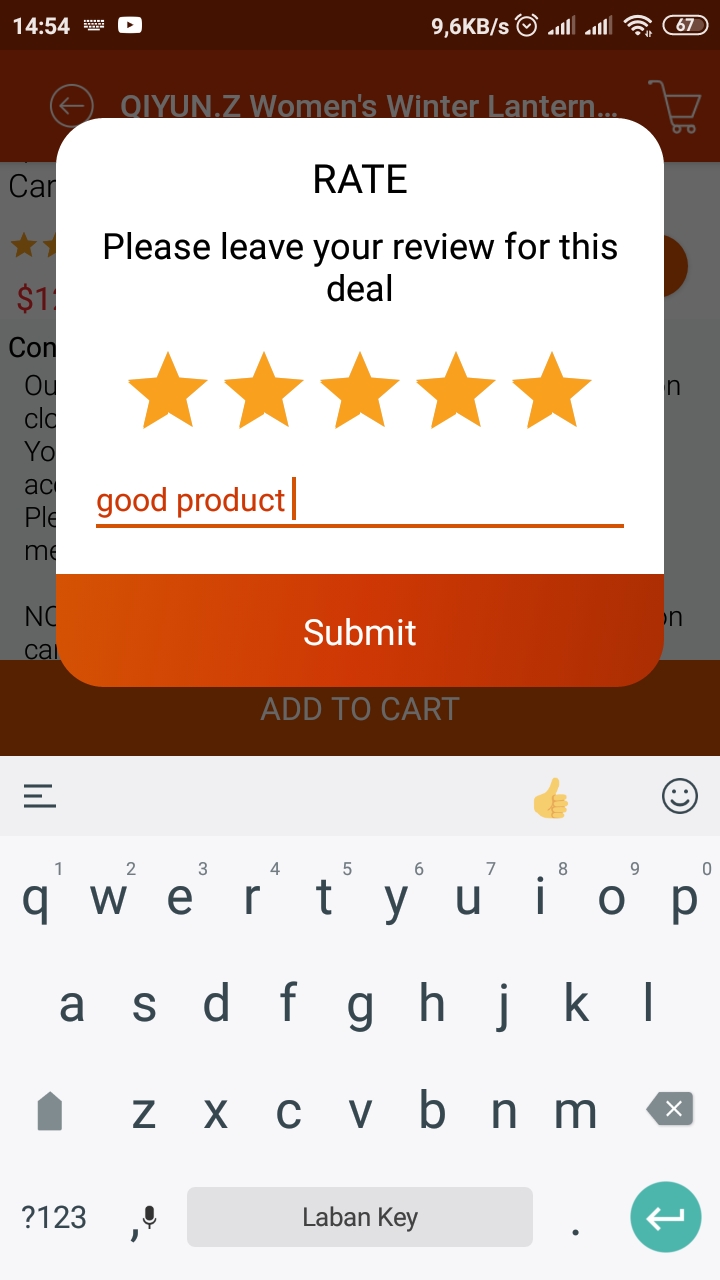Focus the review text field
The width and height of the screenshot is (720, 1280).
pos(360,500)
